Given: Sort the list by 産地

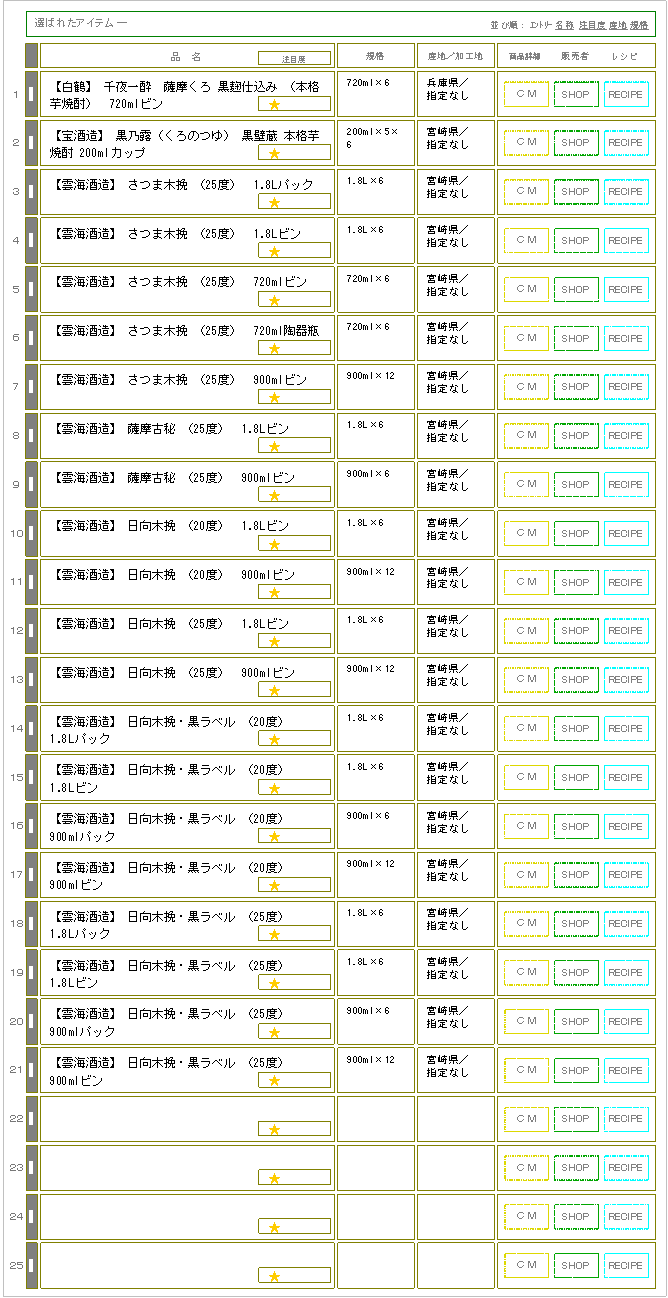Looking at the screenshot, I should (x=618, y=24).
